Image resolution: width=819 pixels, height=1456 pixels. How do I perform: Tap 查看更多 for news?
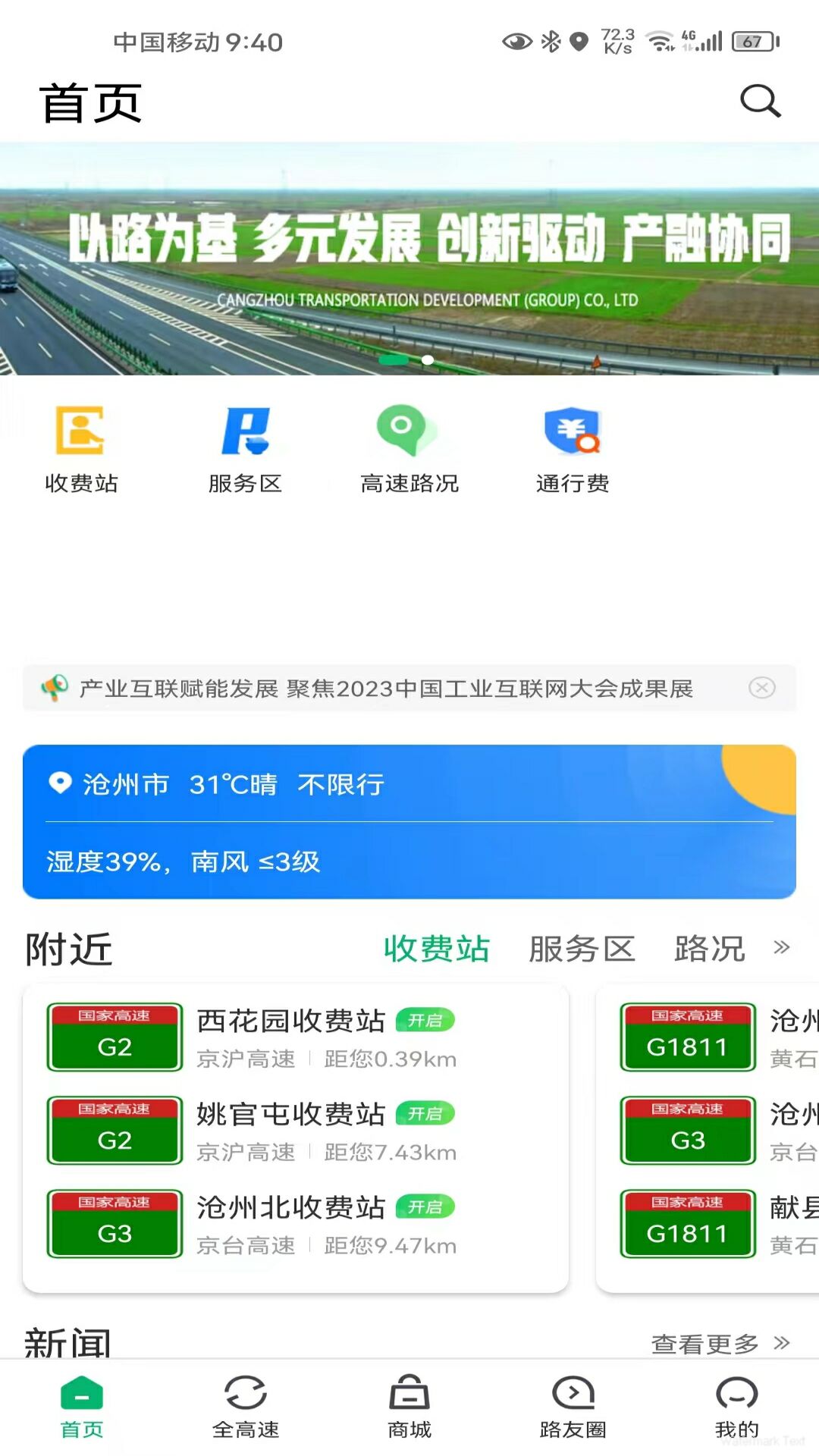720,1343
